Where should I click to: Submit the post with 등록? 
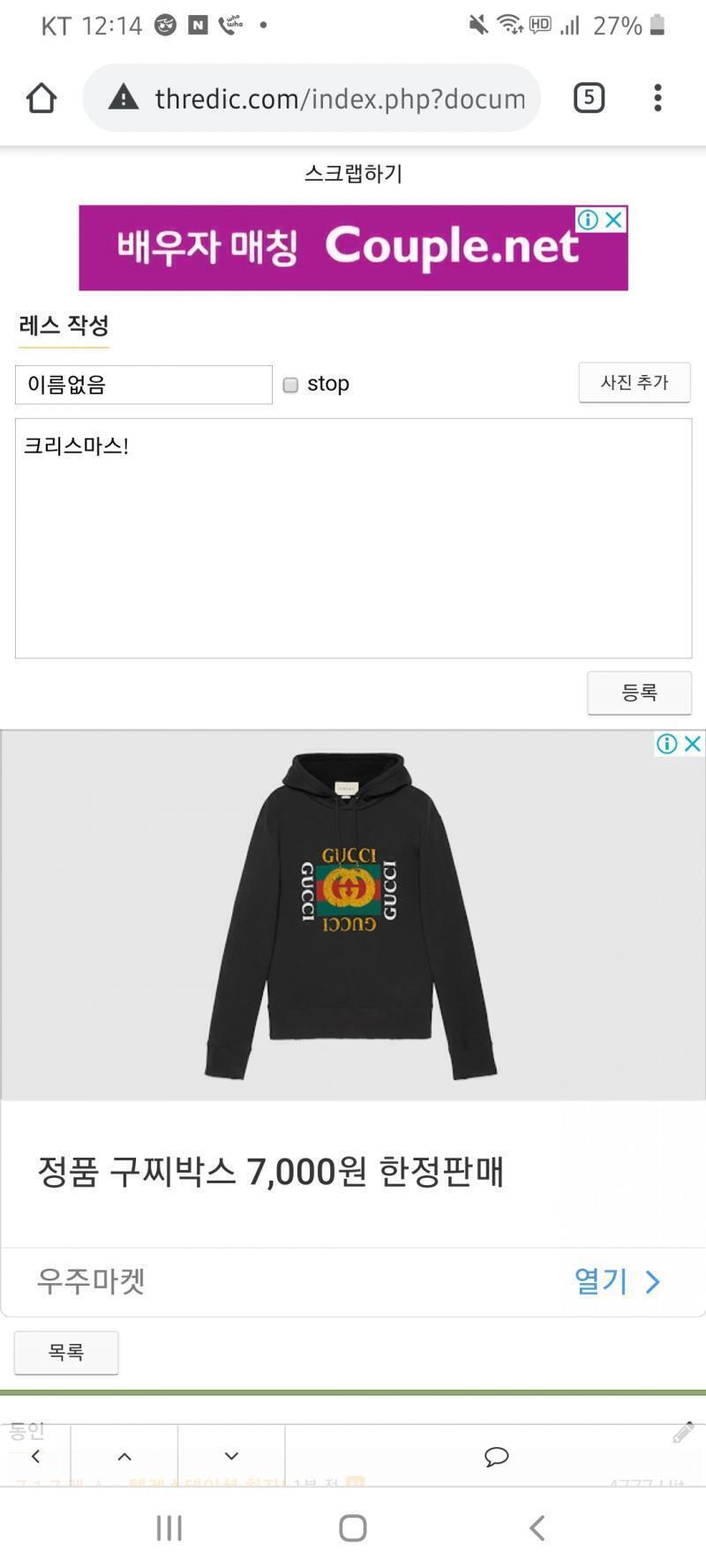(x=640, y=693)
